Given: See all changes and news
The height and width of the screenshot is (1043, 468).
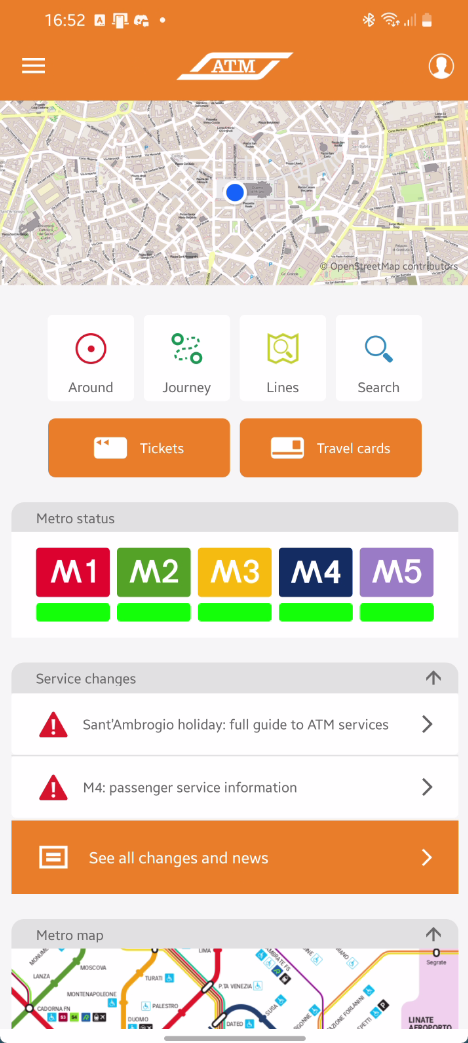Looking at the screenshot, I should pos(235,857).
